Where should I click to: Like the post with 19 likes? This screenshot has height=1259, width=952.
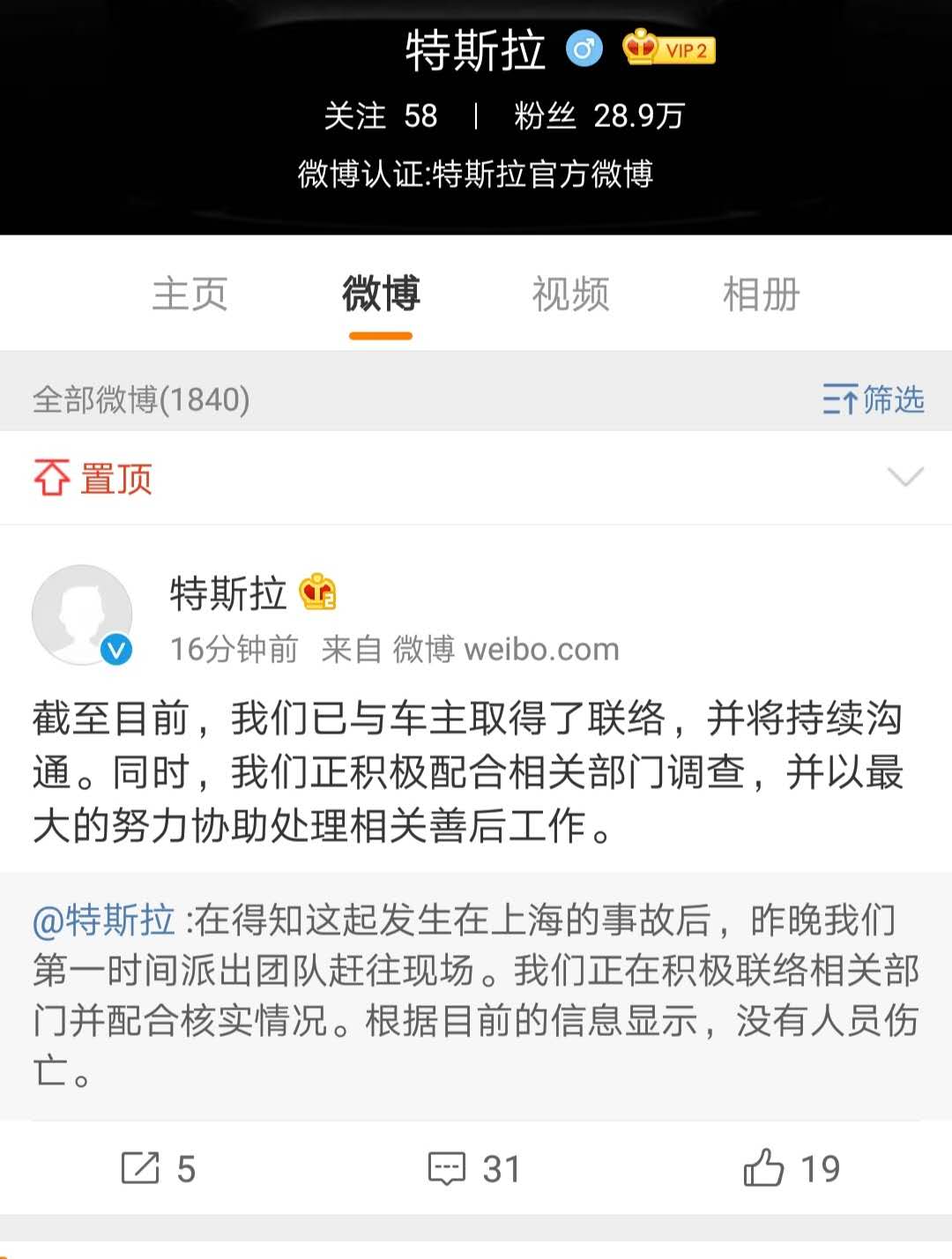point(791,1168)
